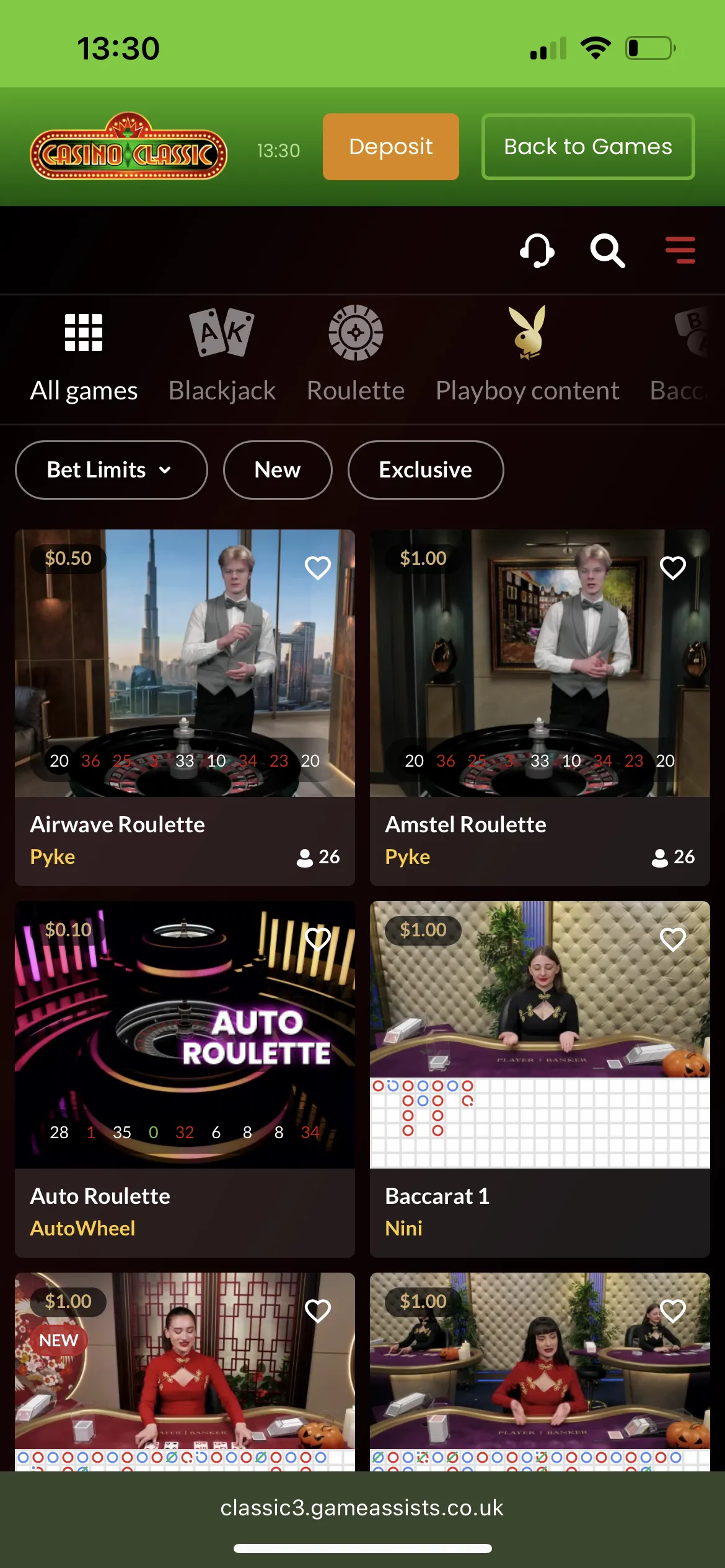Open live support headset icon
The image size is (725, 1568).
(537, 250)
